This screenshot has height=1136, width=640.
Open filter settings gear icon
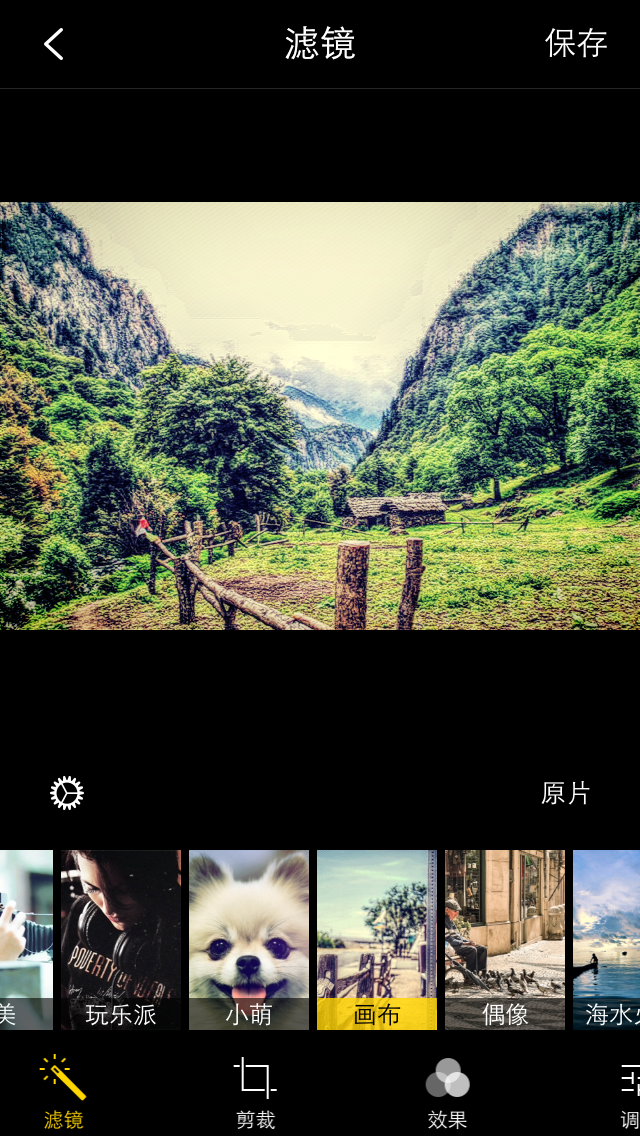pos(67,793)
